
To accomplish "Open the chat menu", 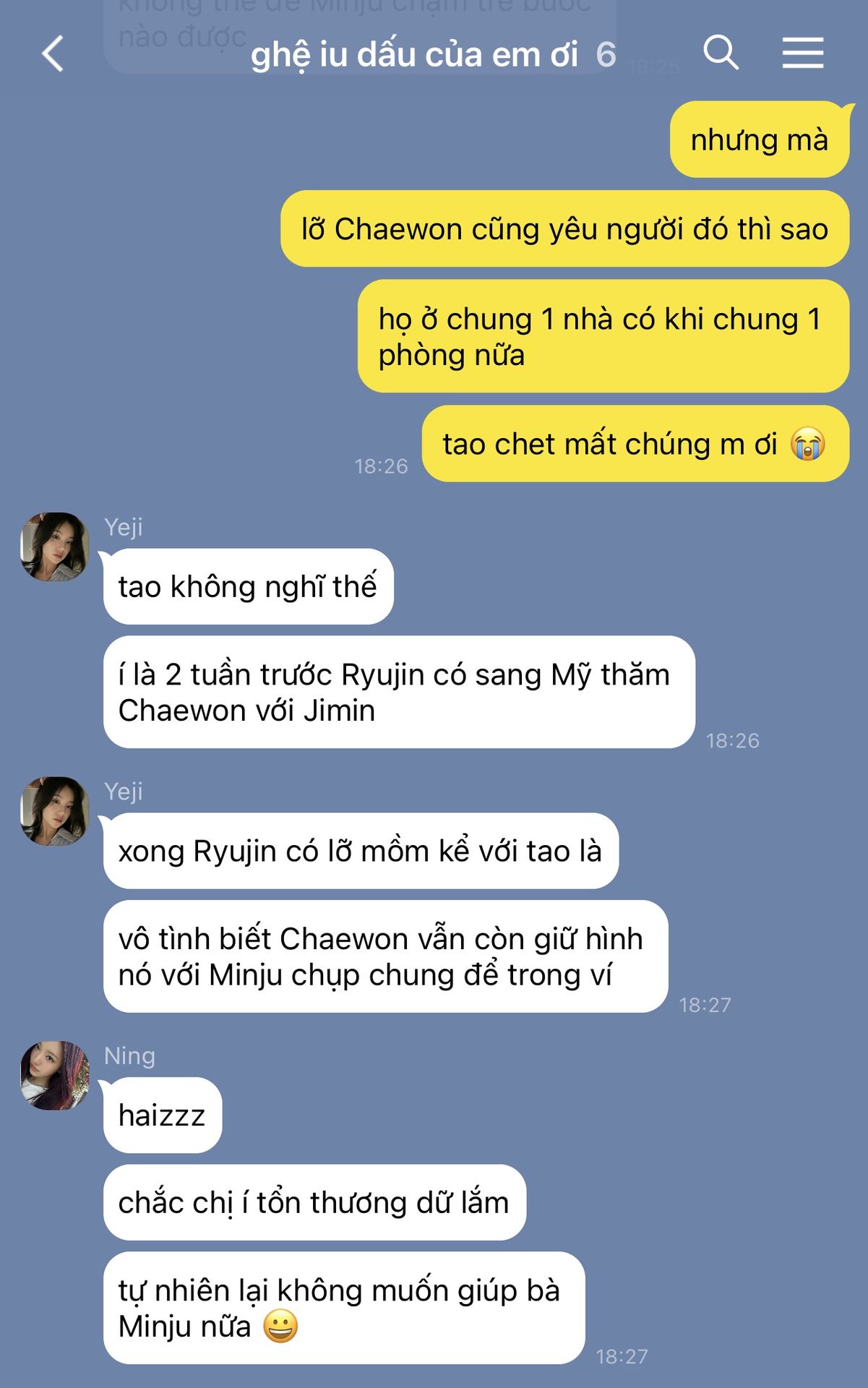I will [x=802, y=53].
